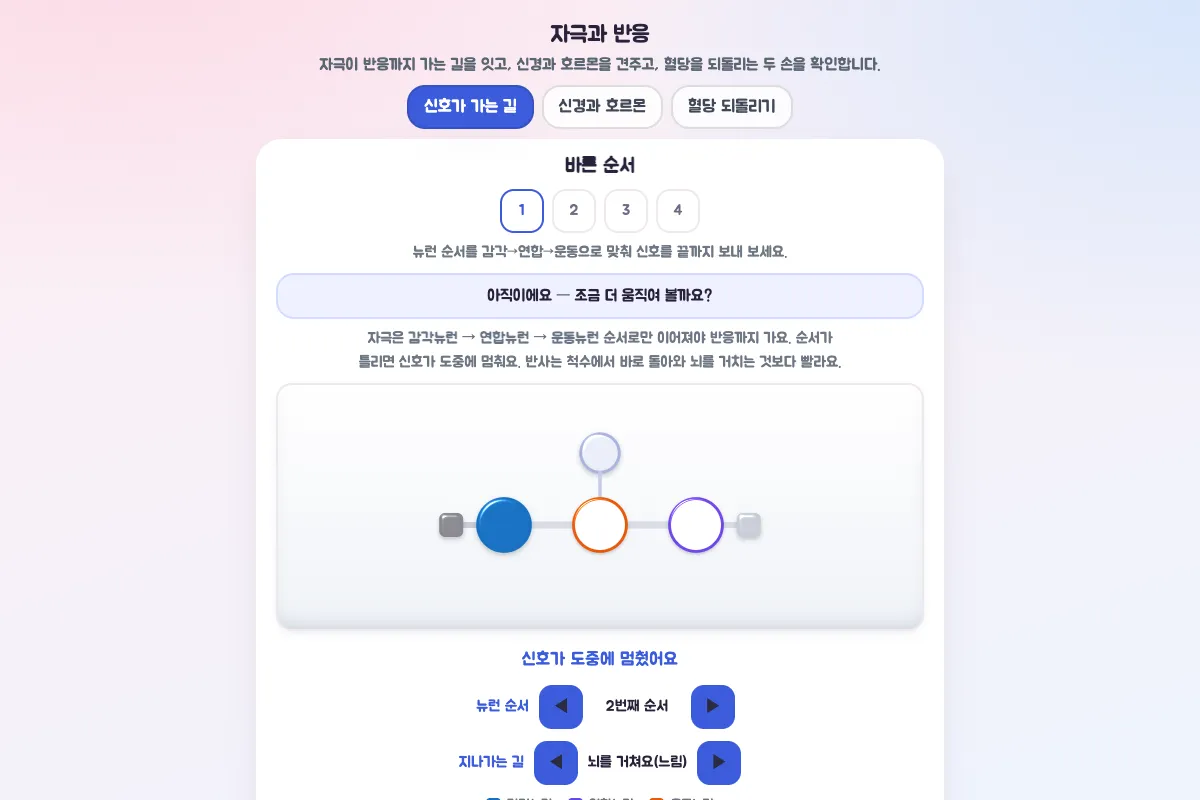
Task: Open step 4
Action: point(678,211)
